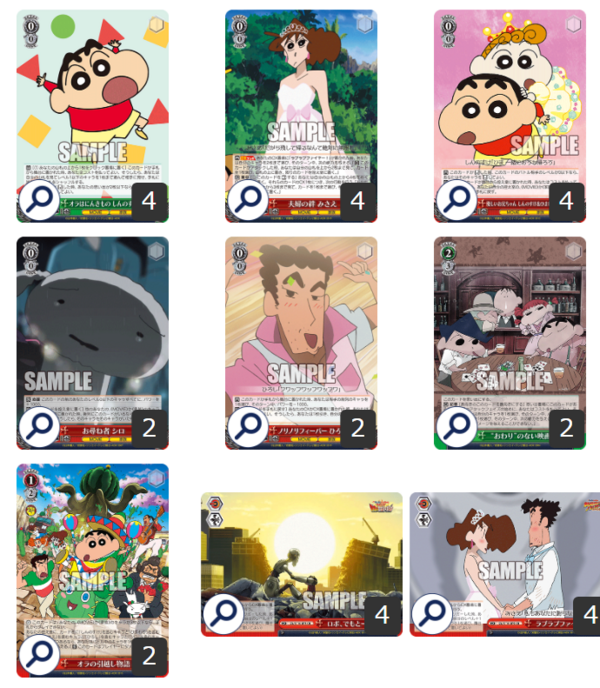Magnify the man in pink shirt card
The width and height of the screenshot is (600, 688).
pos(245,427)
